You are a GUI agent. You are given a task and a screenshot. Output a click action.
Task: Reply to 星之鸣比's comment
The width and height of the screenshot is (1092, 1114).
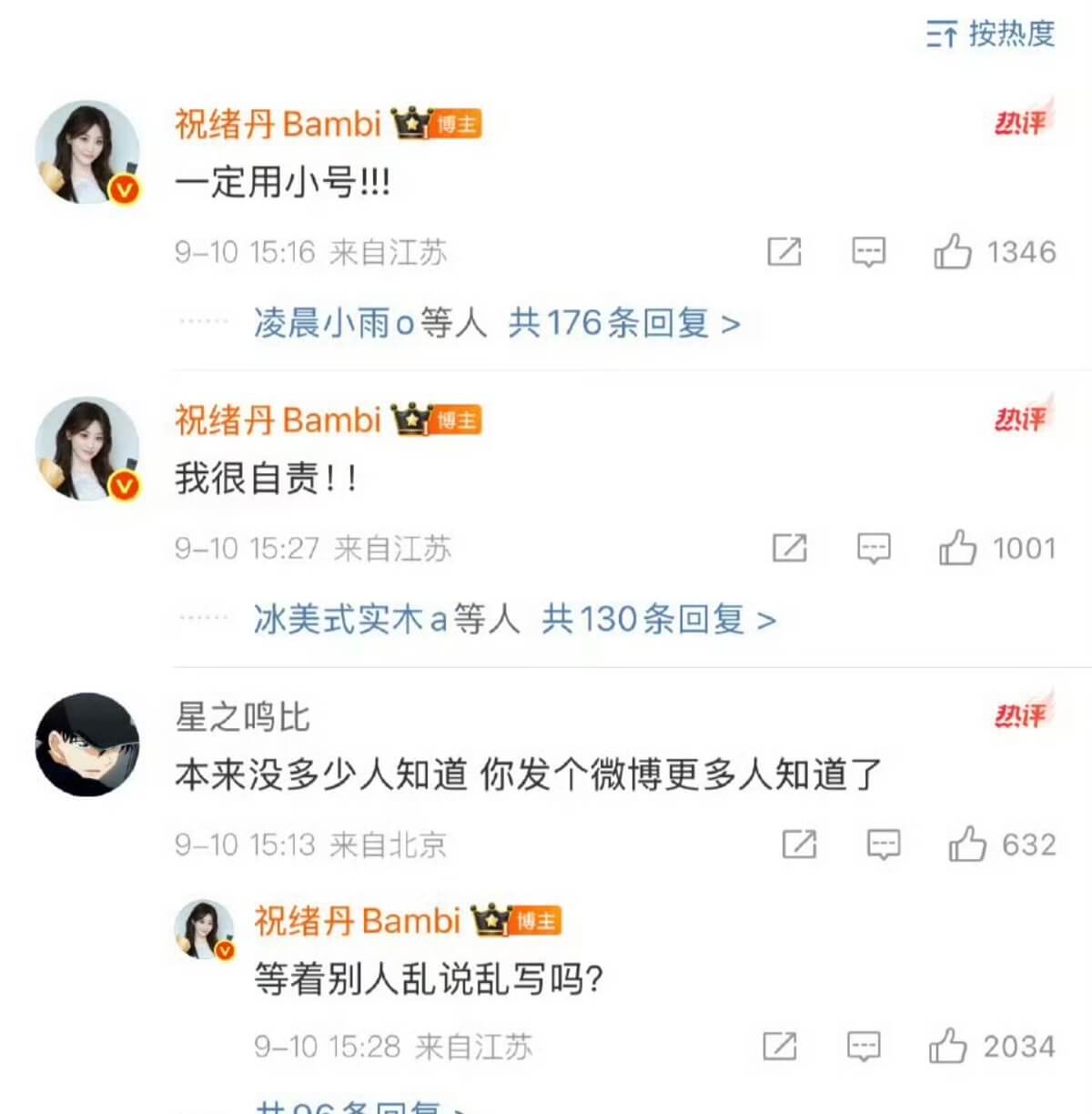(884, 846)
